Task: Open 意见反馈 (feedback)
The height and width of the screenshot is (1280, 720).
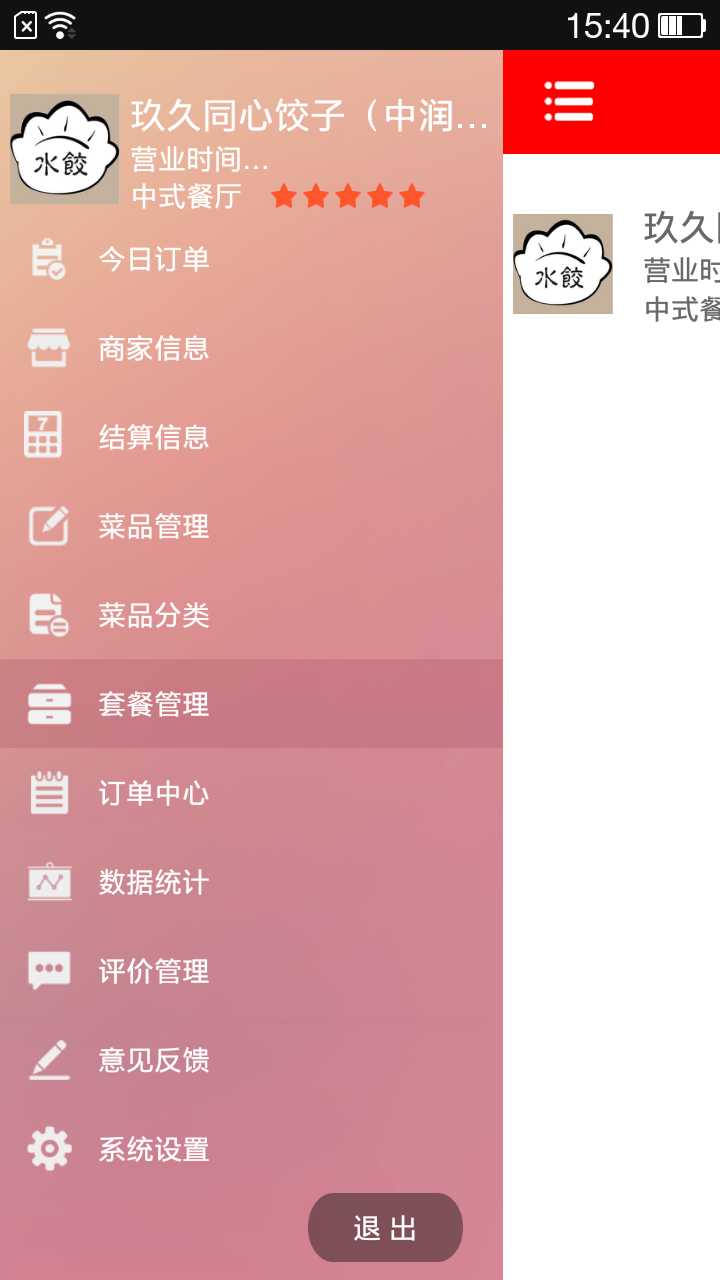Action: click(153, 1061)
